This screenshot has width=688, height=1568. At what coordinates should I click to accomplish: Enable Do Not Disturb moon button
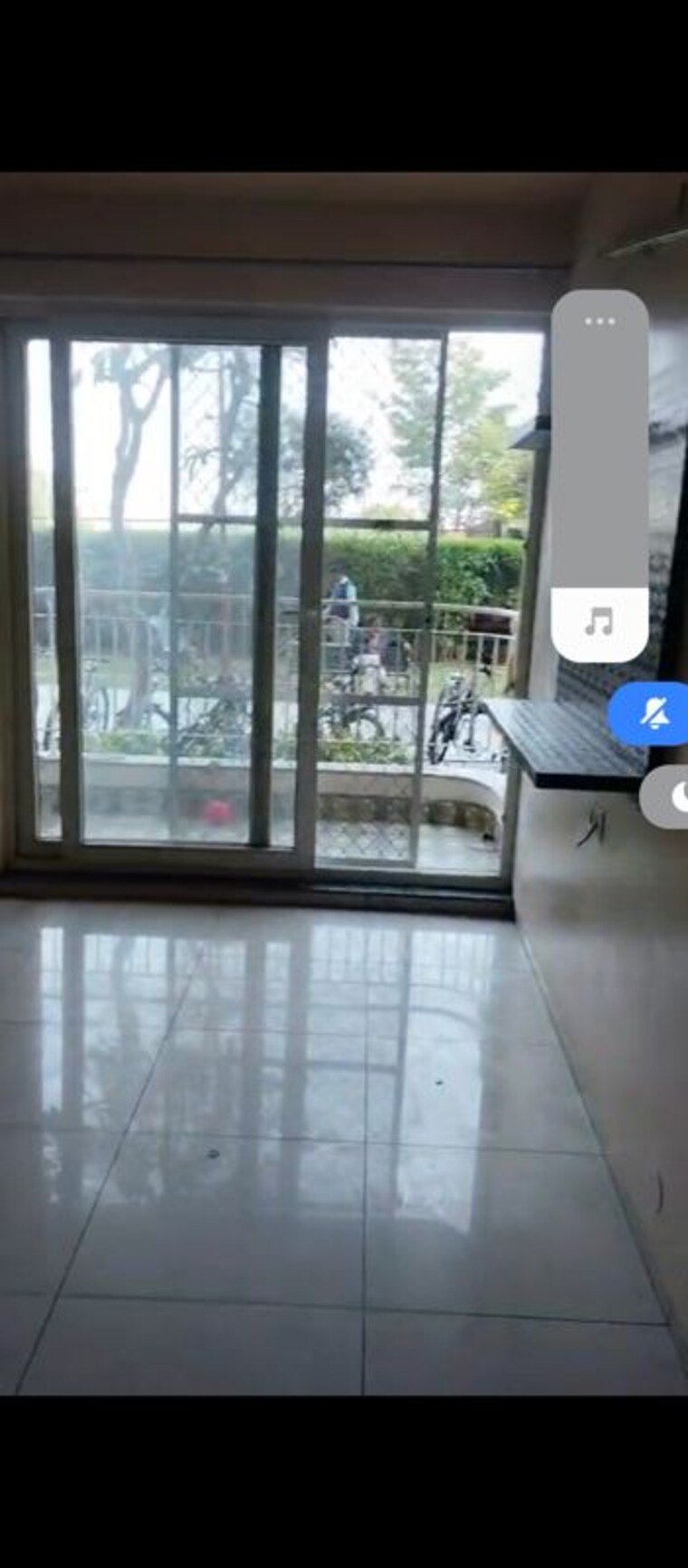click(x=669, y=797)
